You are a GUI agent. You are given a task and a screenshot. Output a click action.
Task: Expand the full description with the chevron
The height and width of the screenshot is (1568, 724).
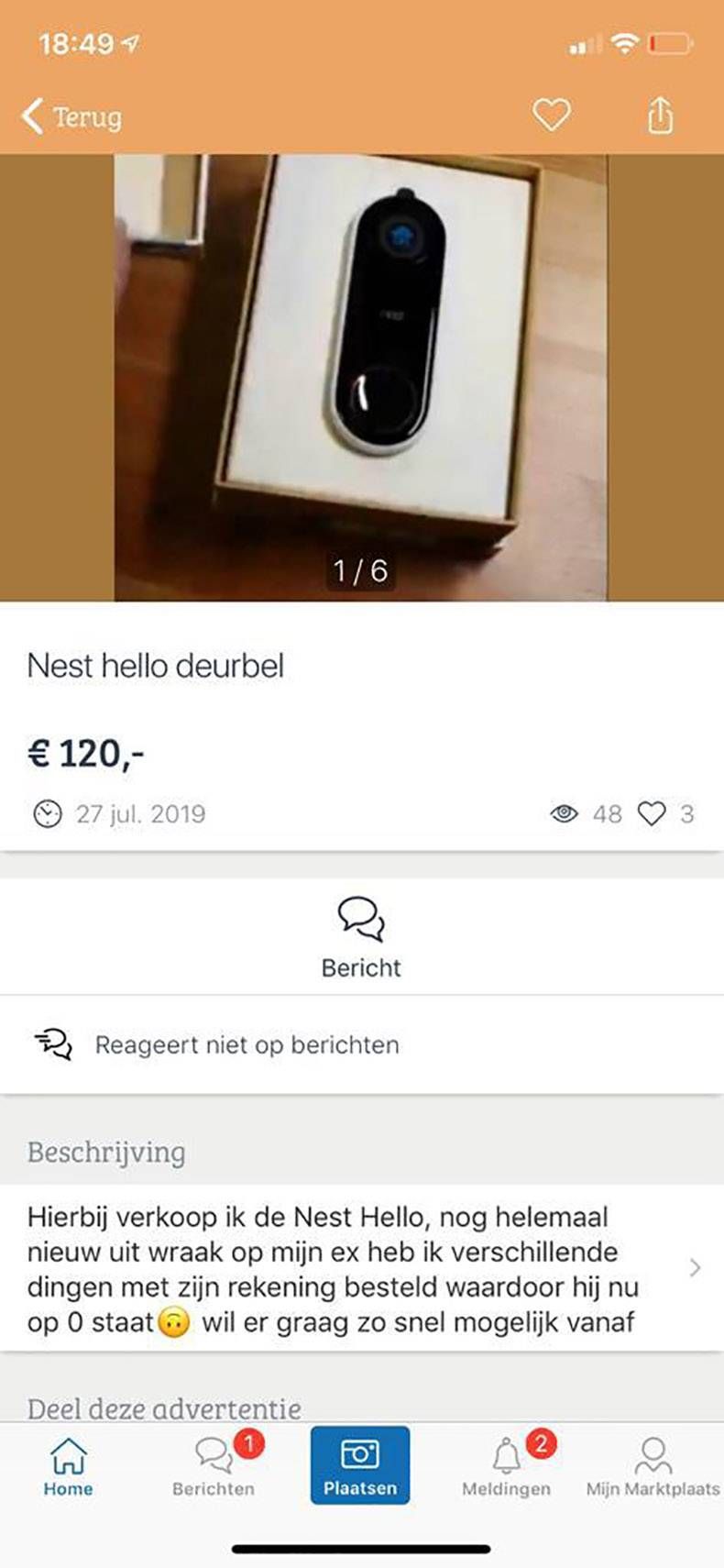pyautogui.click(x=697, y=1268)
